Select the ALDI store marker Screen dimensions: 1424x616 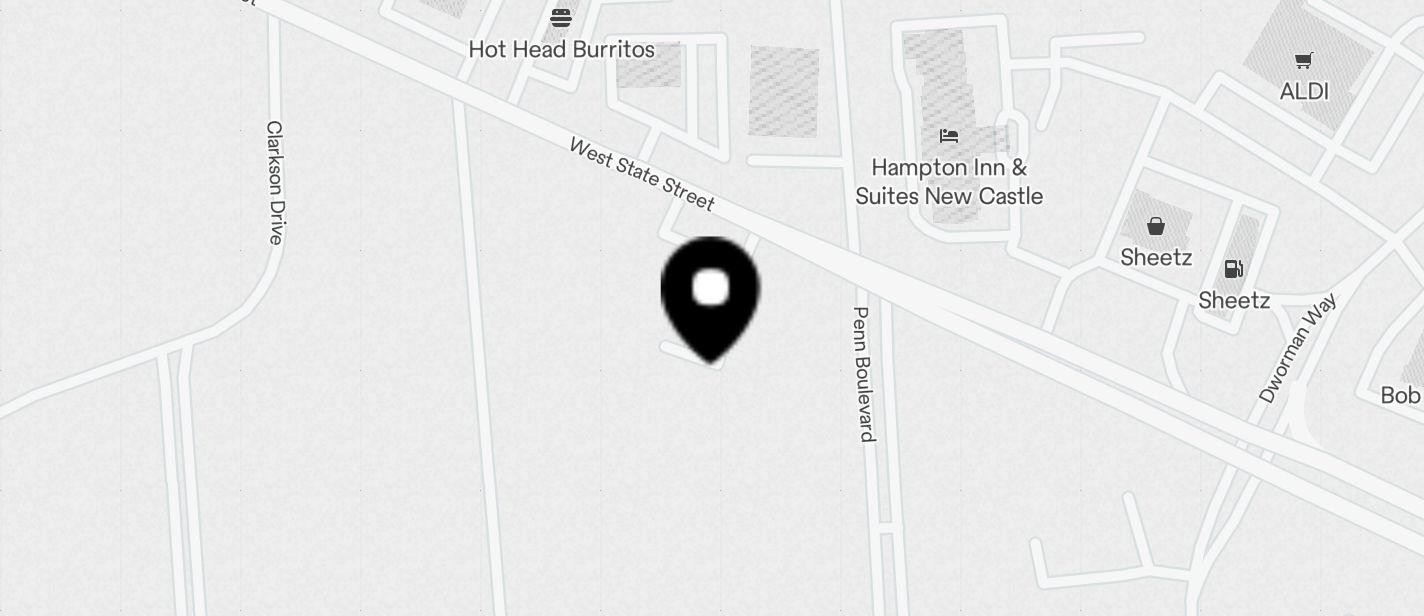[x=1303, y=62]
